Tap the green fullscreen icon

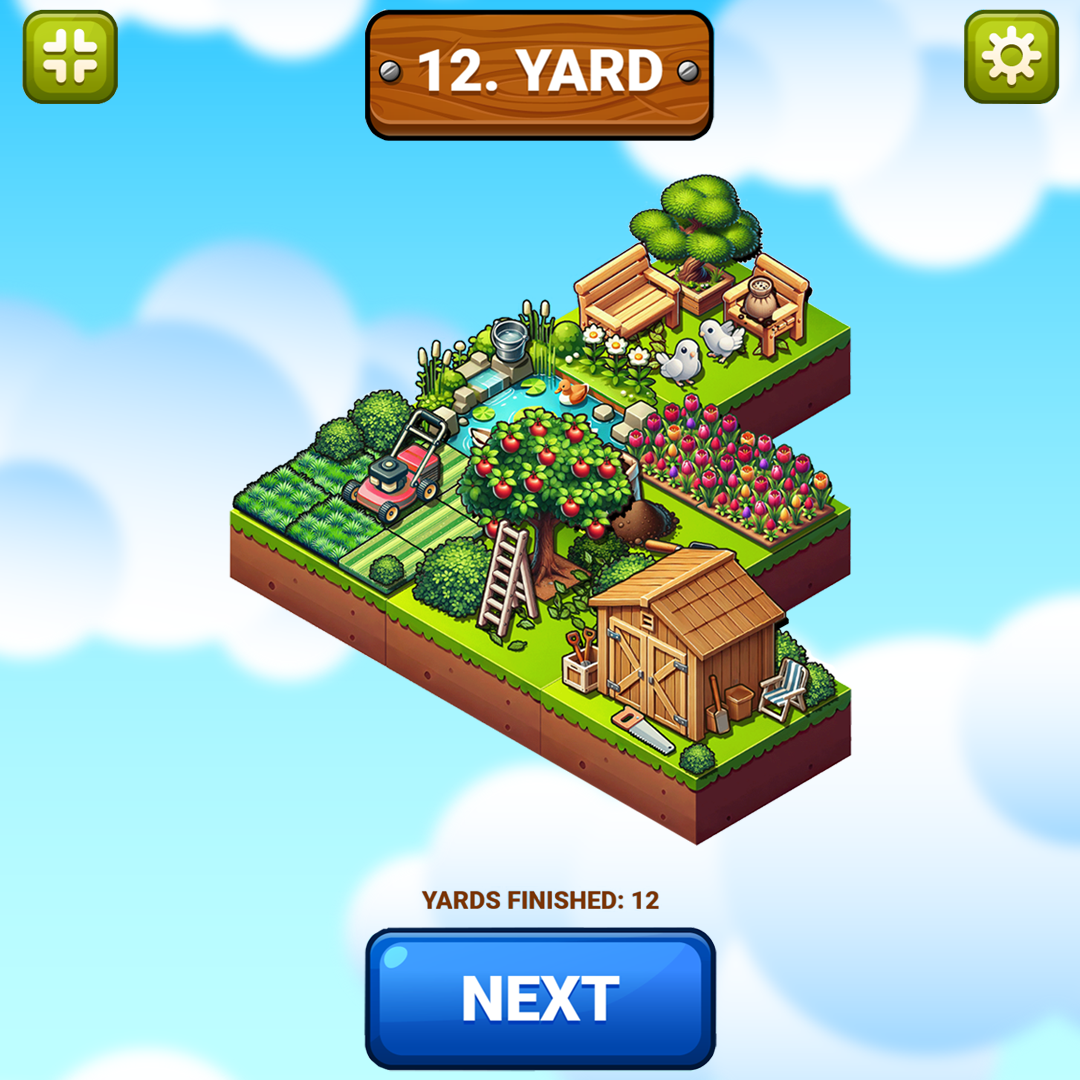(x=70, y=57)
